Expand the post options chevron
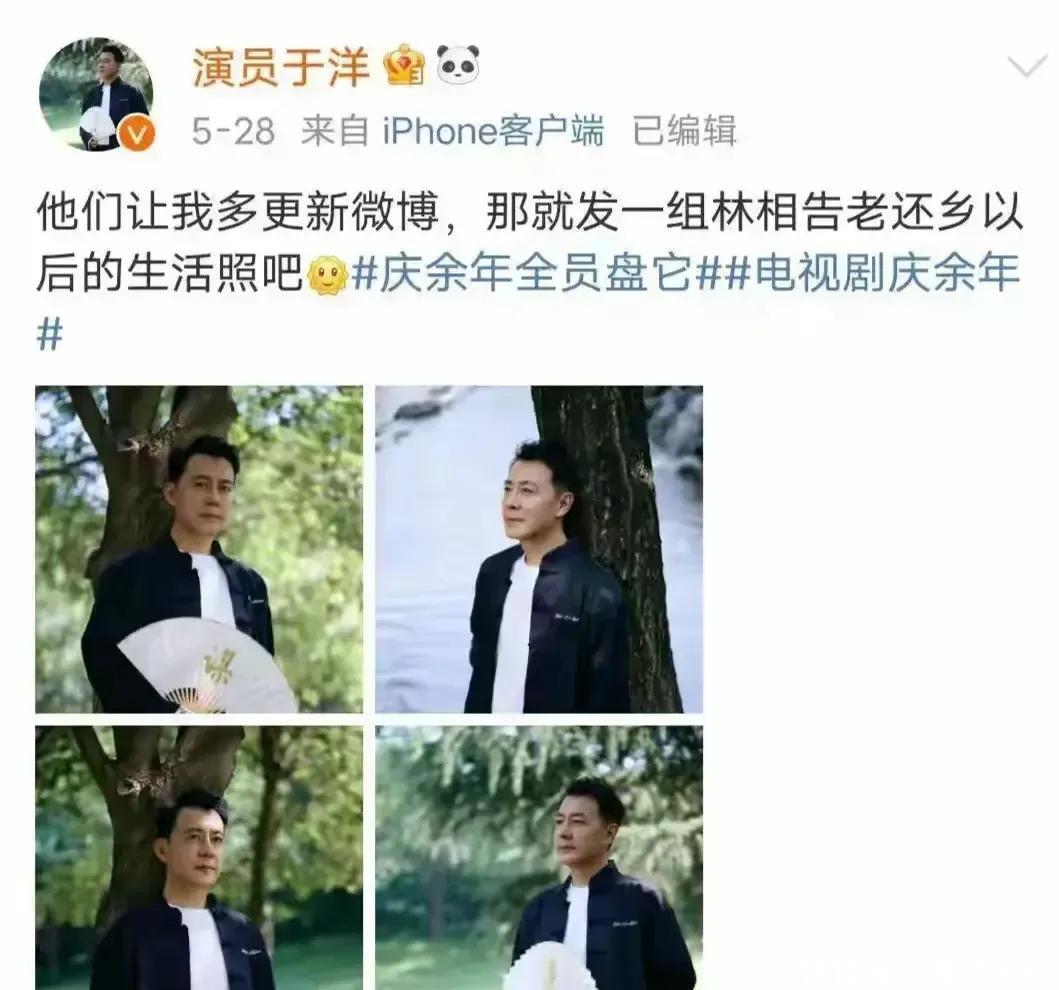This screenshot has height=990, width=1059. [x=1026, y=68]
